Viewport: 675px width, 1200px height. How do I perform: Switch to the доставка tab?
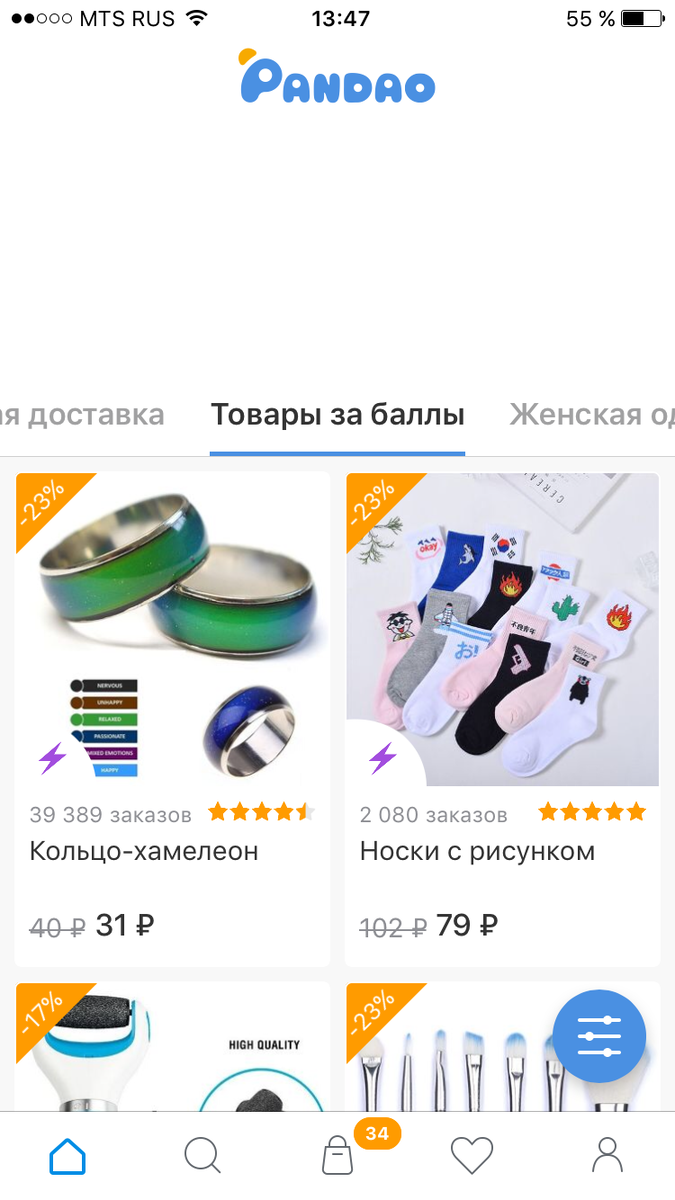tap(82, 415)
